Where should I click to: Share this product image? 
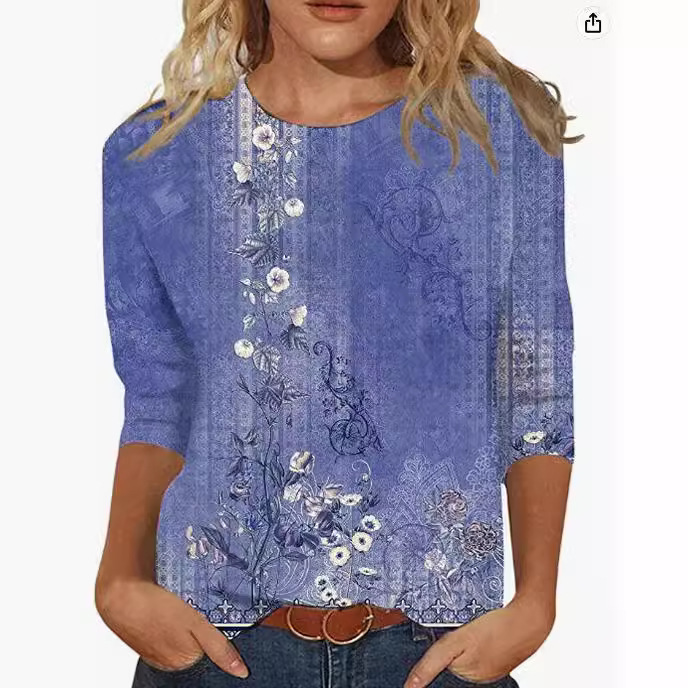point(593,23)
